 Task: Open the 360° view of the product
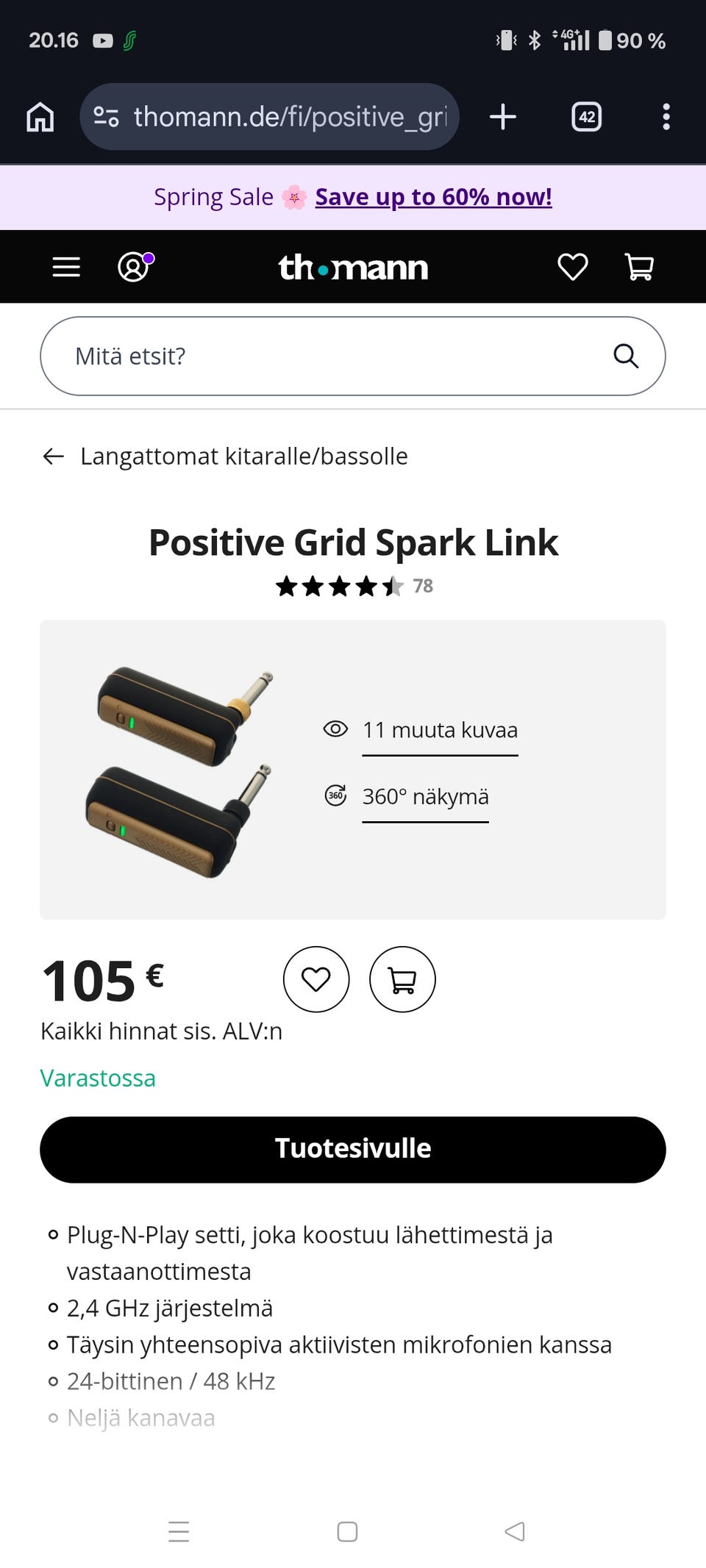pyautogui.click(x=424, y=795)
